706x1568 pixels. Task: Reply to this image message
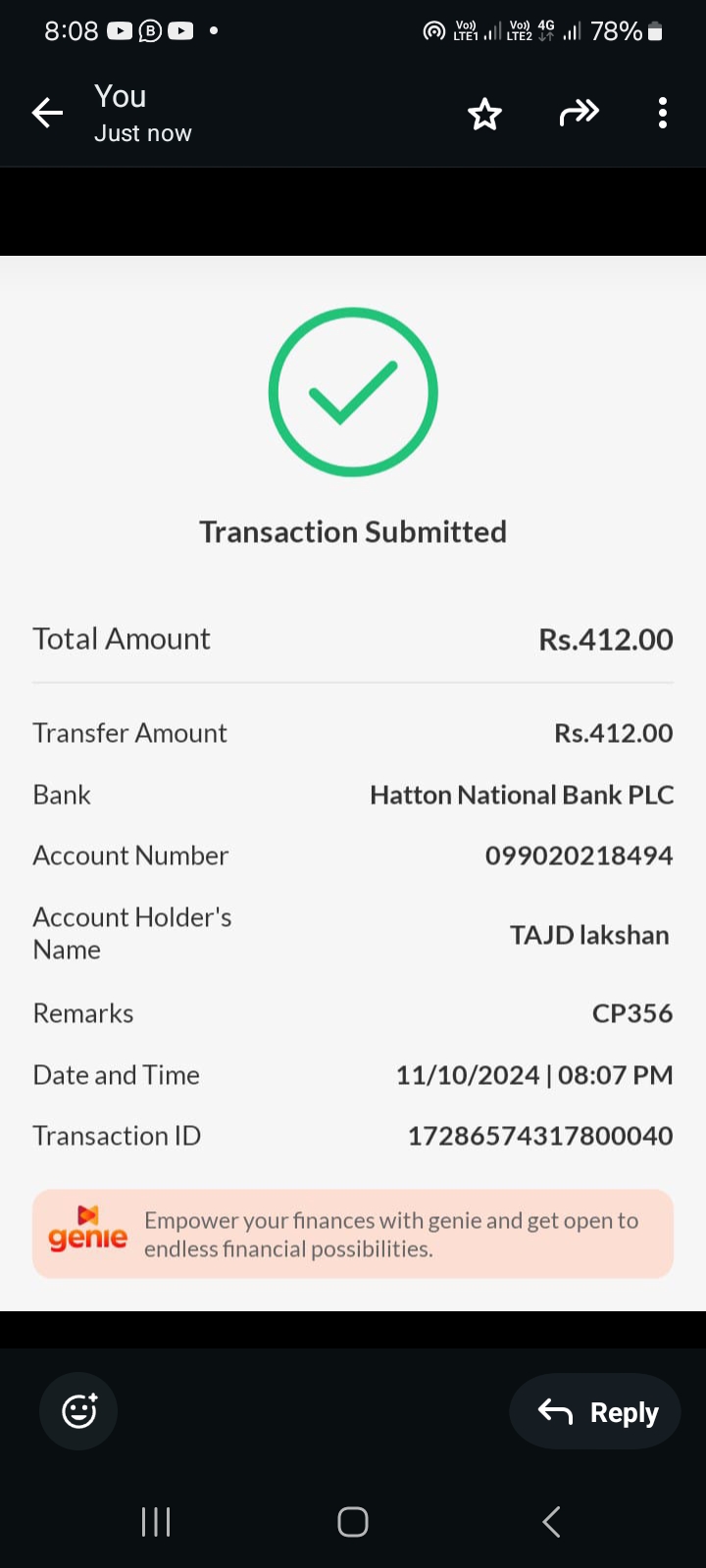(595, 1411)
